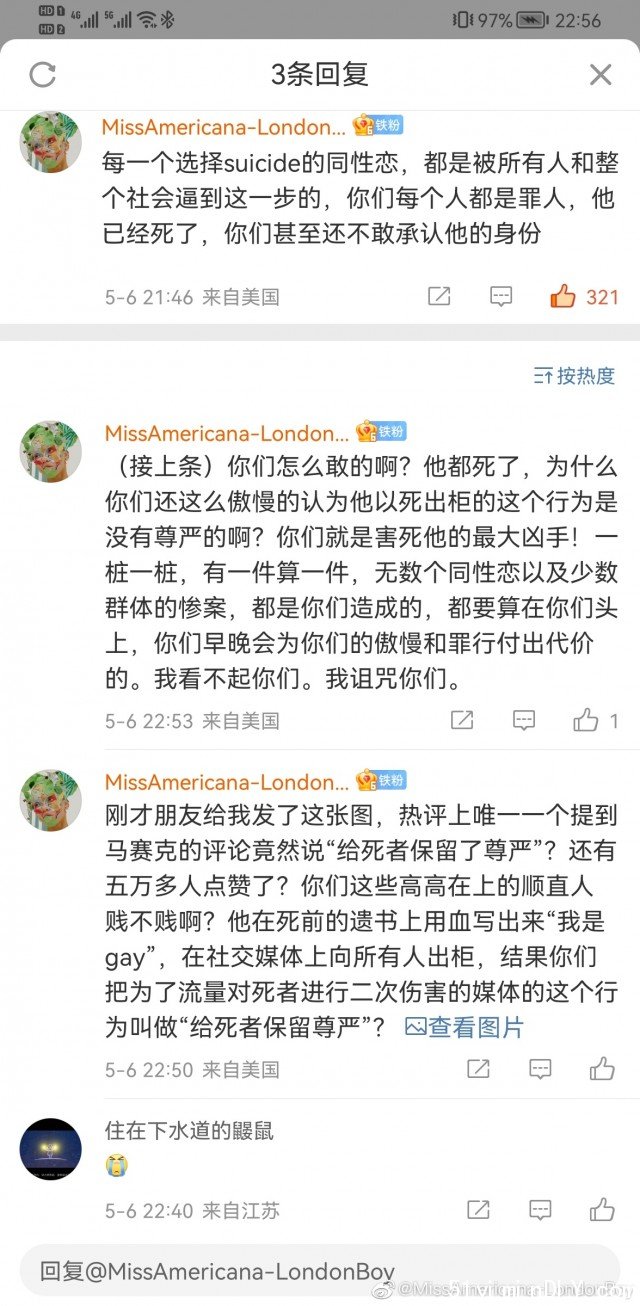Repost the 22:50 reply
The width and height of the screenshot is (640, 1306).
click(478, 1069)
